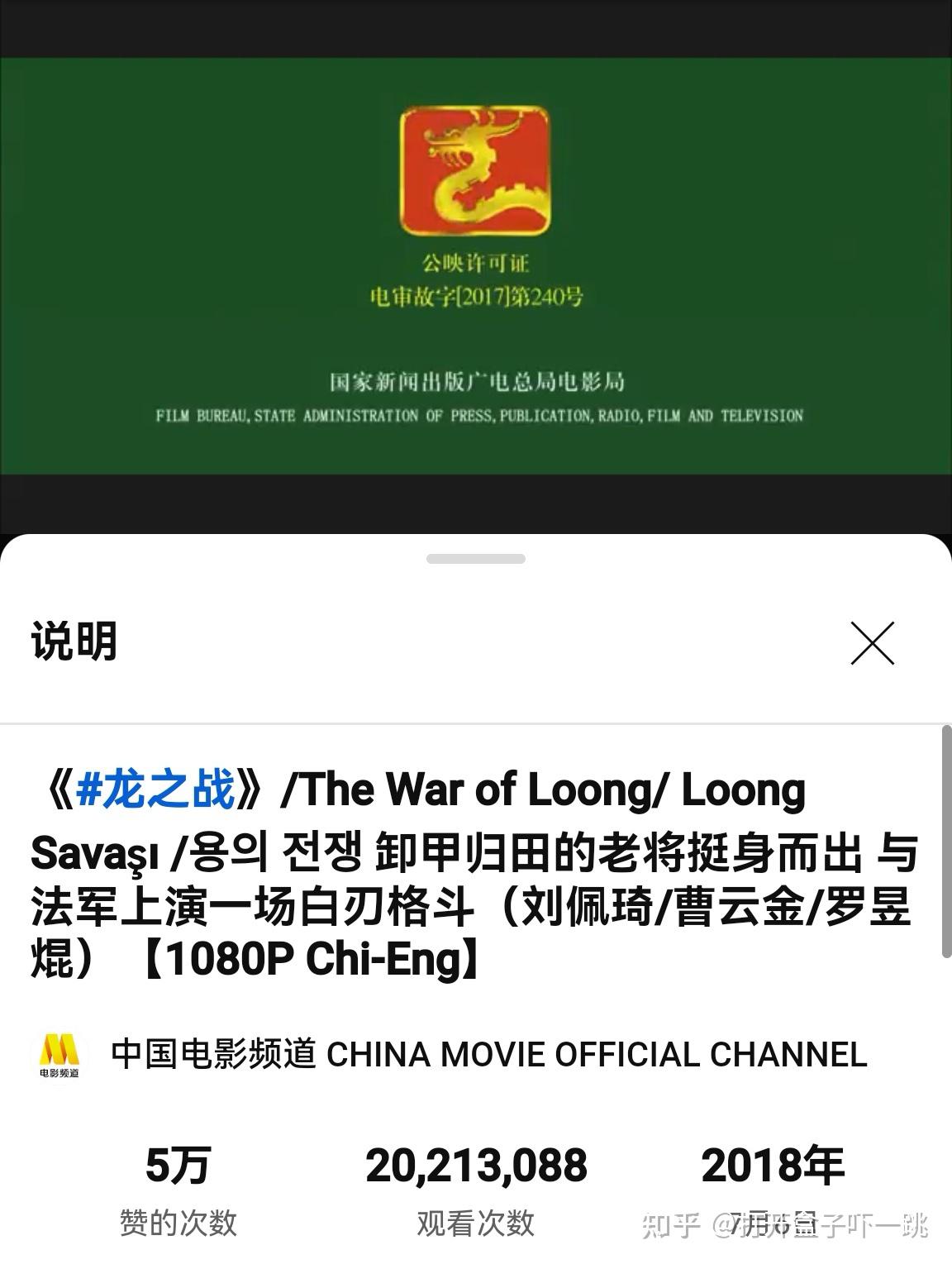Open 中国电影频道 CHINA MOVIE OFFICIAL CHANNEL page

(488, 1055)
